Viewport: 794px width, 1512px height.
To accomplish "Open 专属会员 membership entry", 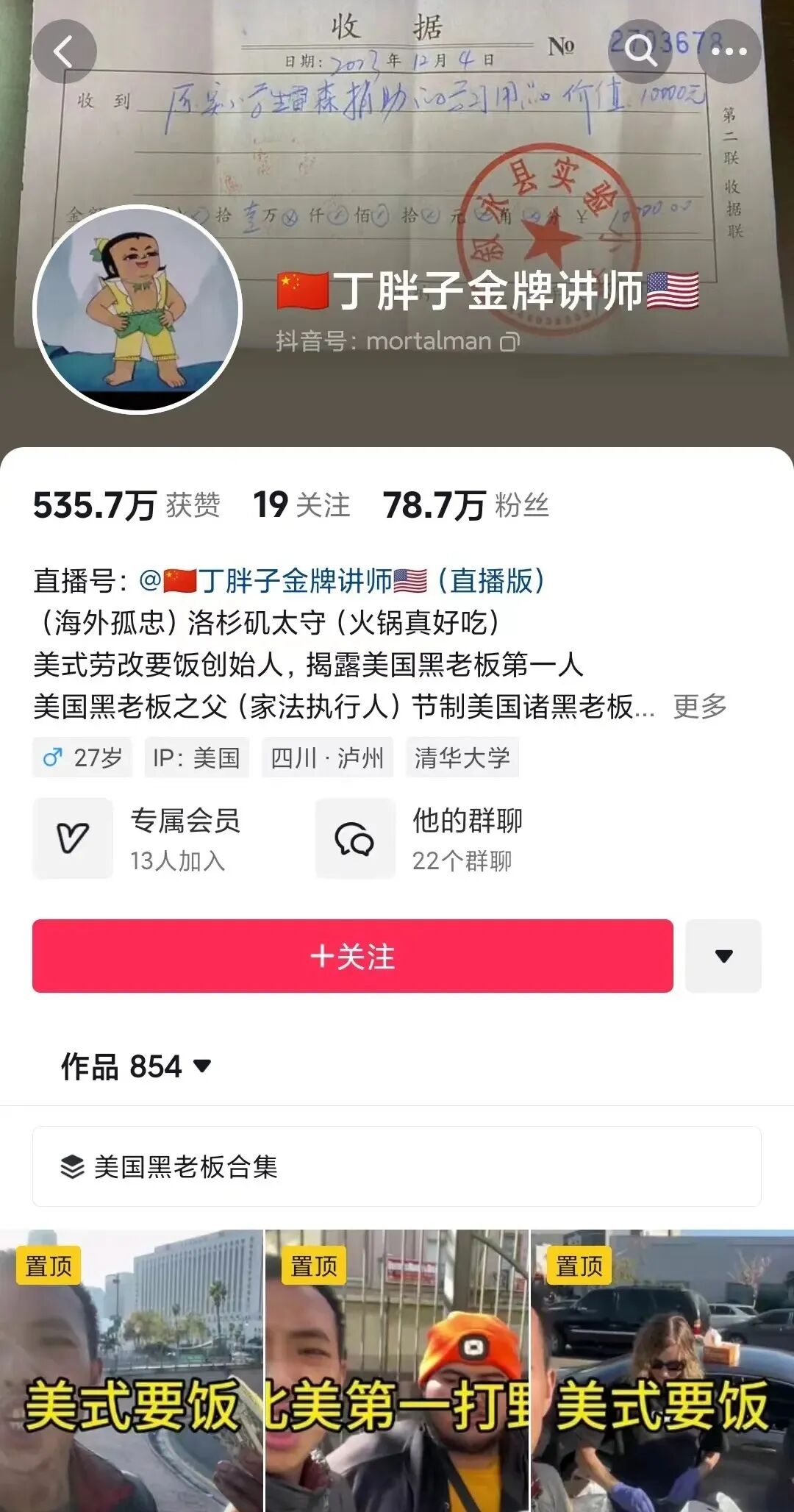I will point(137,838).
